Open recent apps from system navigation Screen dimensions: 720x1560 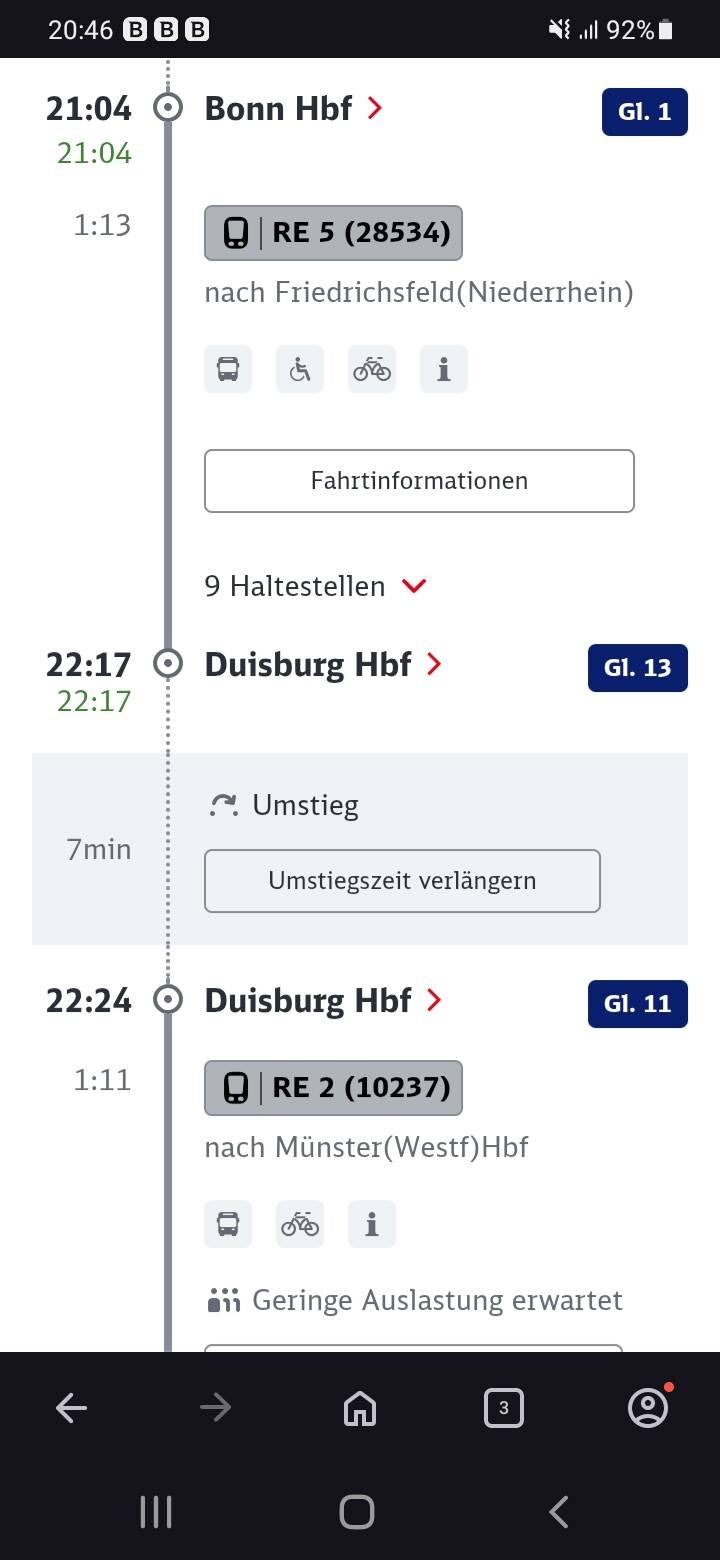click(x=156, y=1512)
